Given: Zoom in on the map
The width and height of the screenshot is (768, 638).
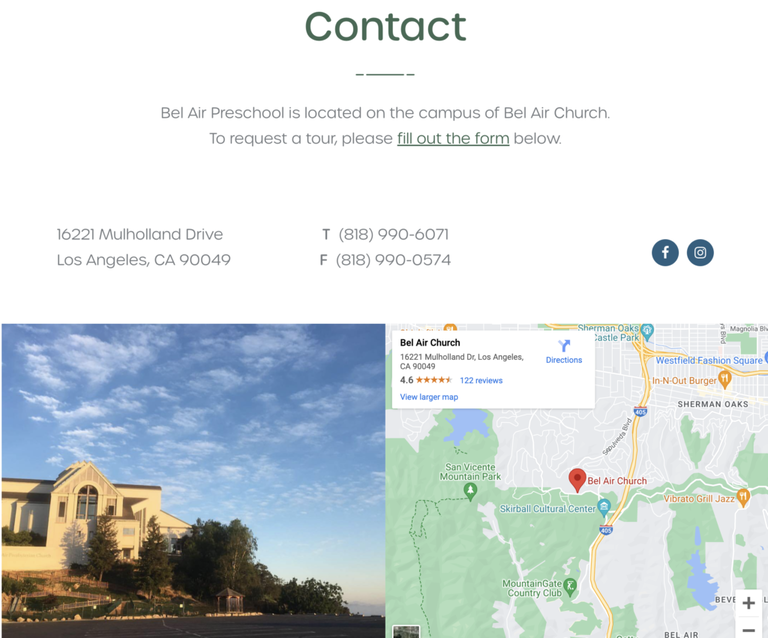Looking at the screenshot, I should pyautogui.click(x=748, y=603).
